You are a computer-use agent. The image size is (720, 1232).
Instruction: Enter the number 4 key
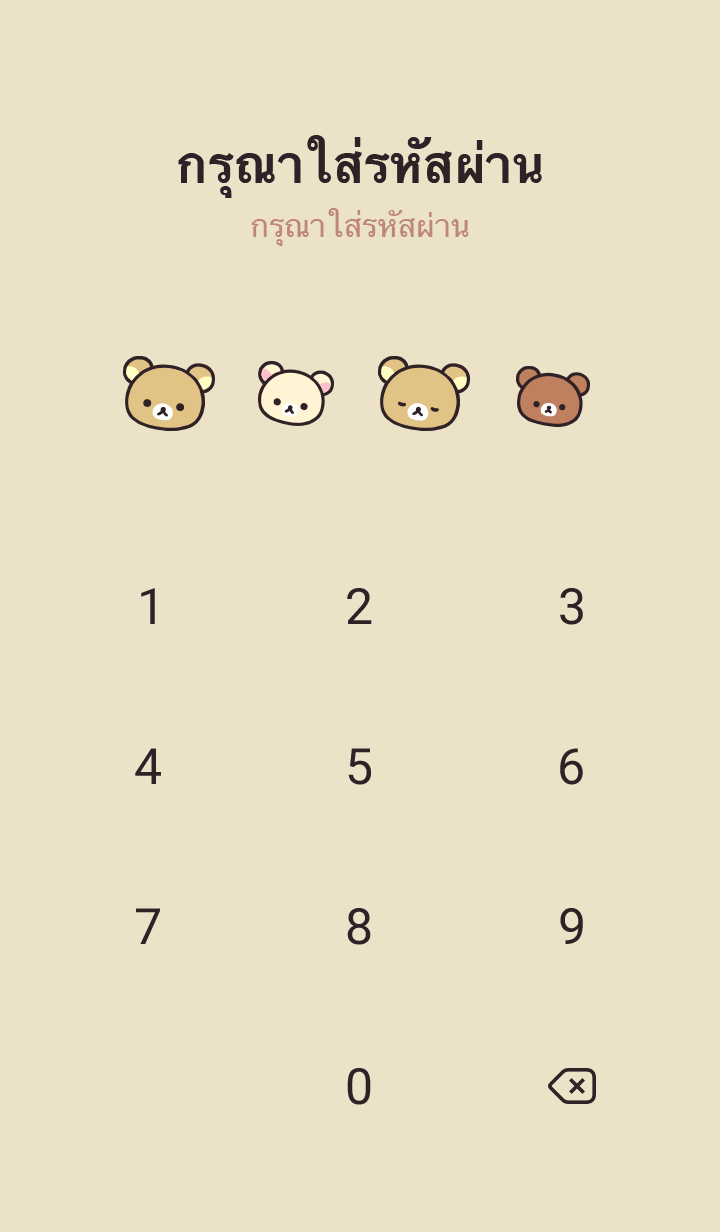(148, 767)
